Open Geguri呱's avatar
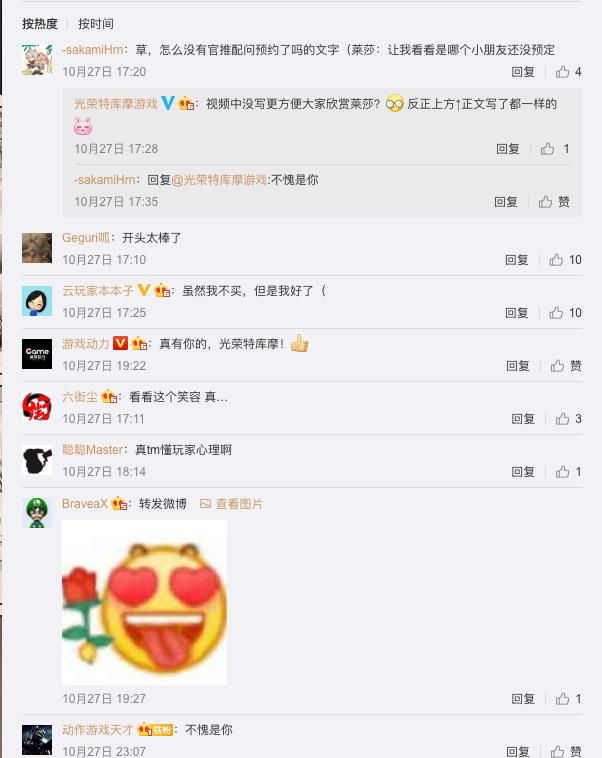This screenshot has width=602, height=758. click(x=37, y=248)
